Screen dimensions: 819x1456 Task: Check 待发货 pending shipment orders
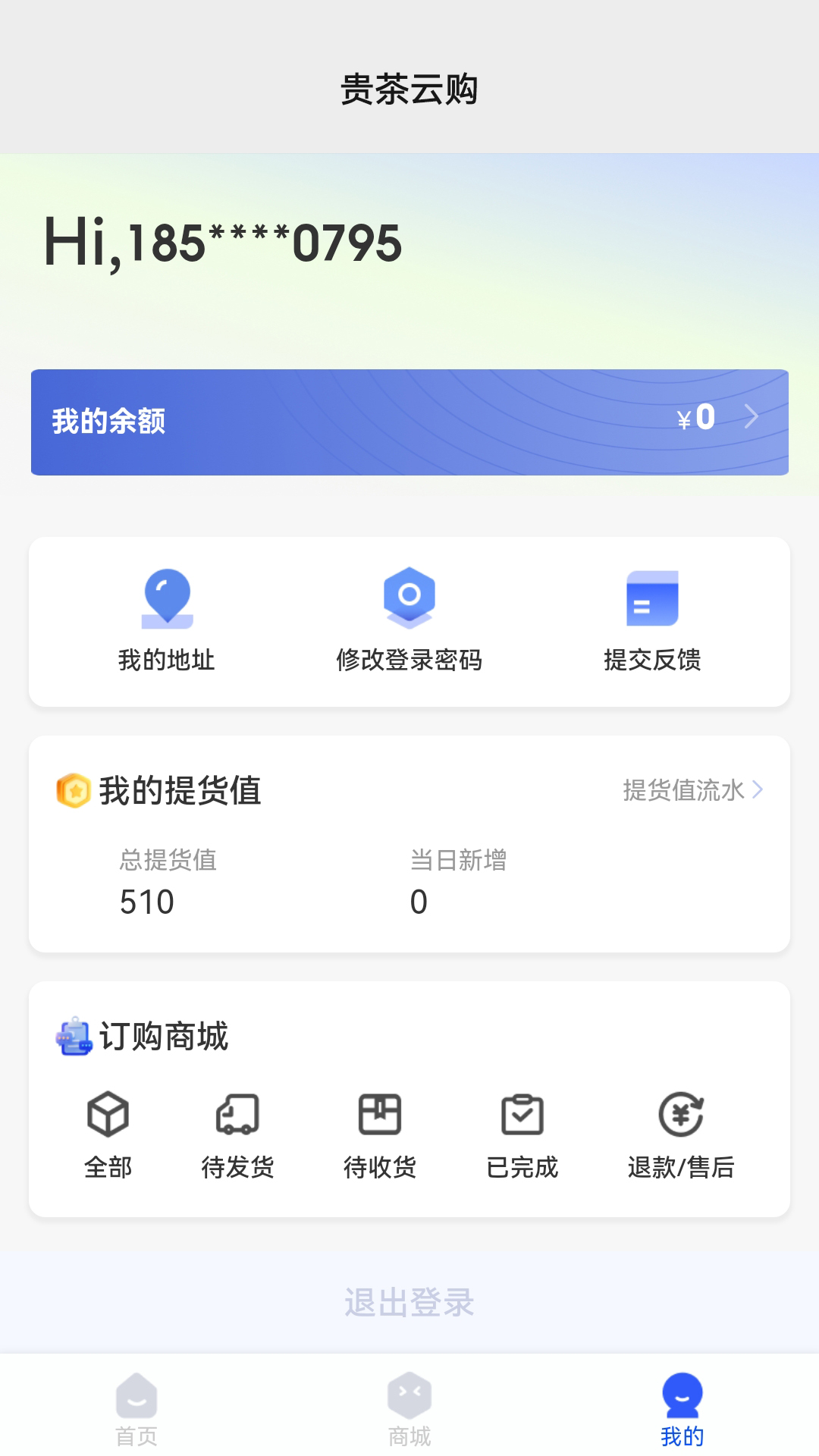pyautogui.click(x=238, y=1134)
